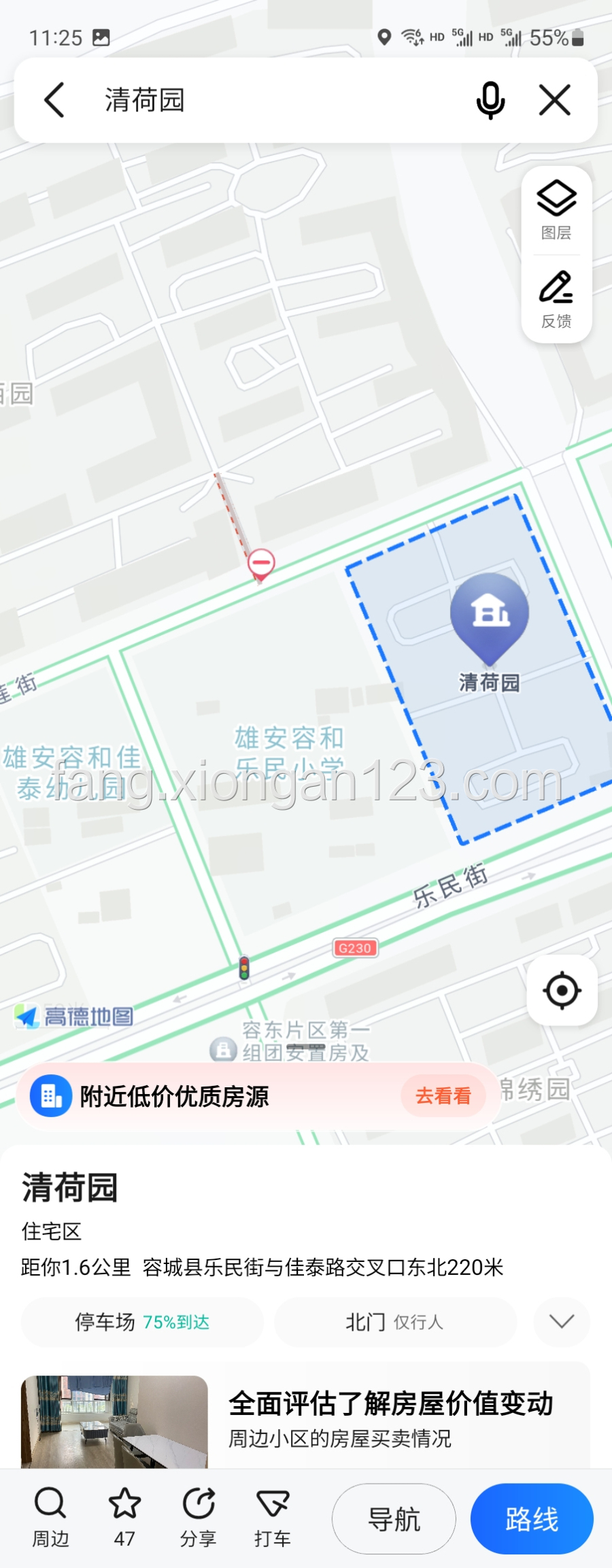Go back using the arrow icon
Screen dimensions: 612x1568
(54, 100)
